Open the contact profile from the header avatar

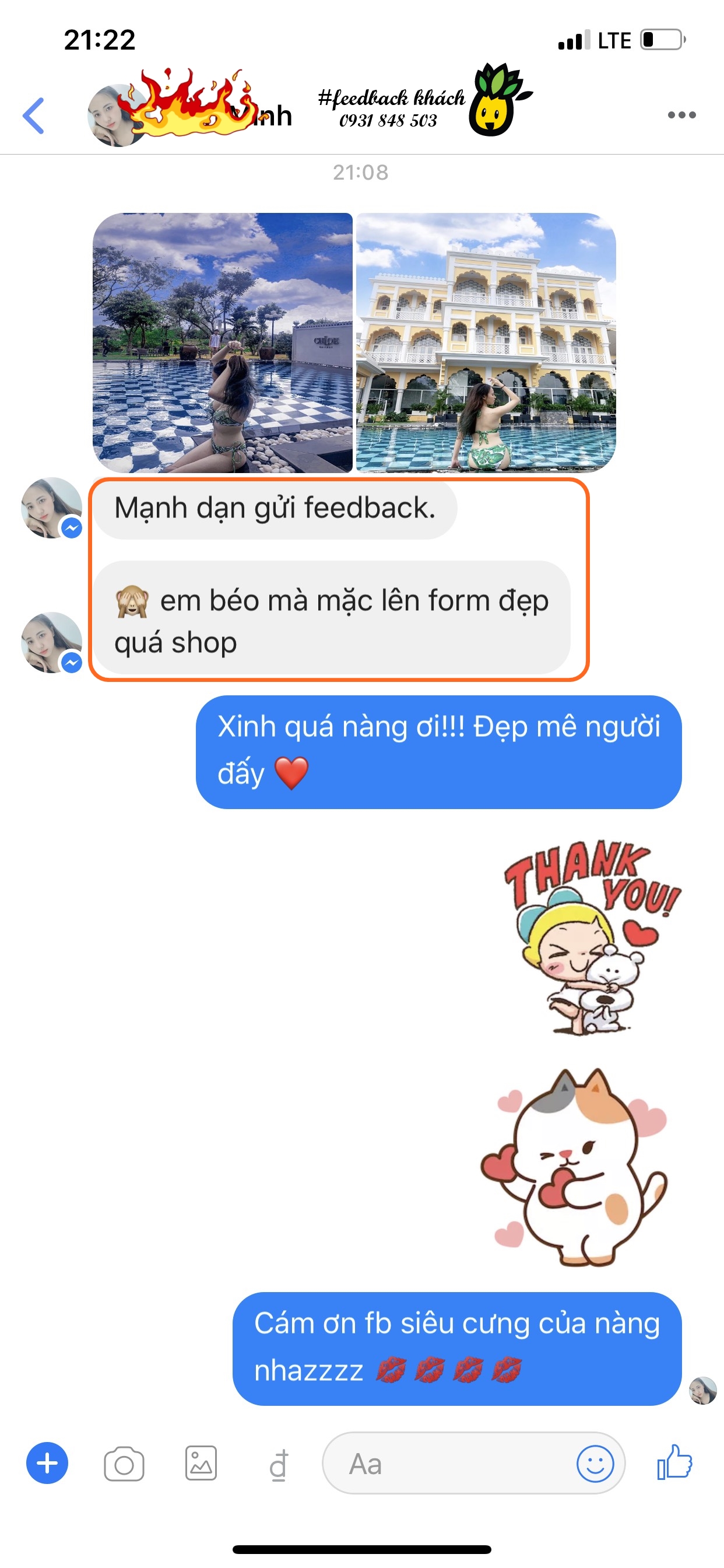[x=115, y=116]
